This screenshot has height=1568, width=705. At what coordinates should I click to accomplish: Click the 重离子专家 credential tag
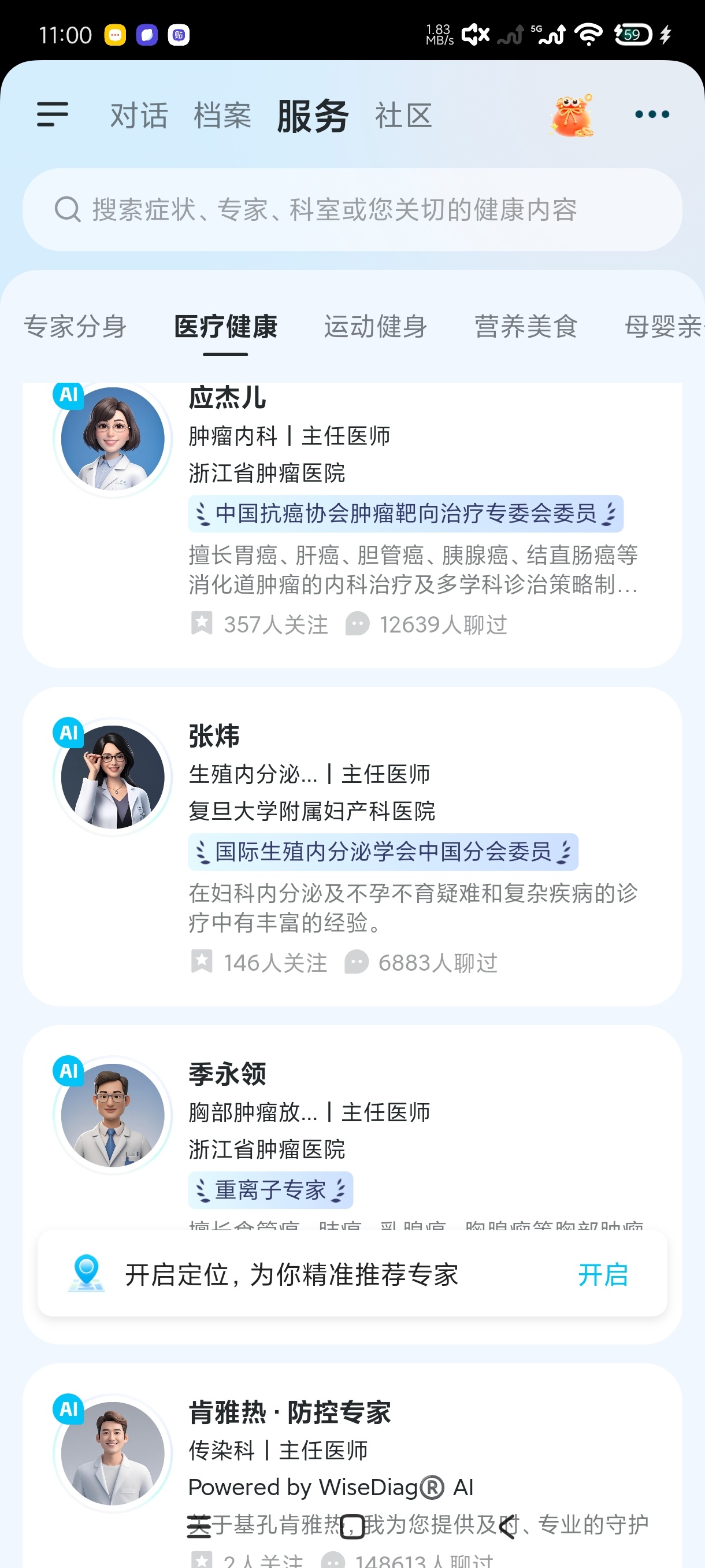point(269,1189)
